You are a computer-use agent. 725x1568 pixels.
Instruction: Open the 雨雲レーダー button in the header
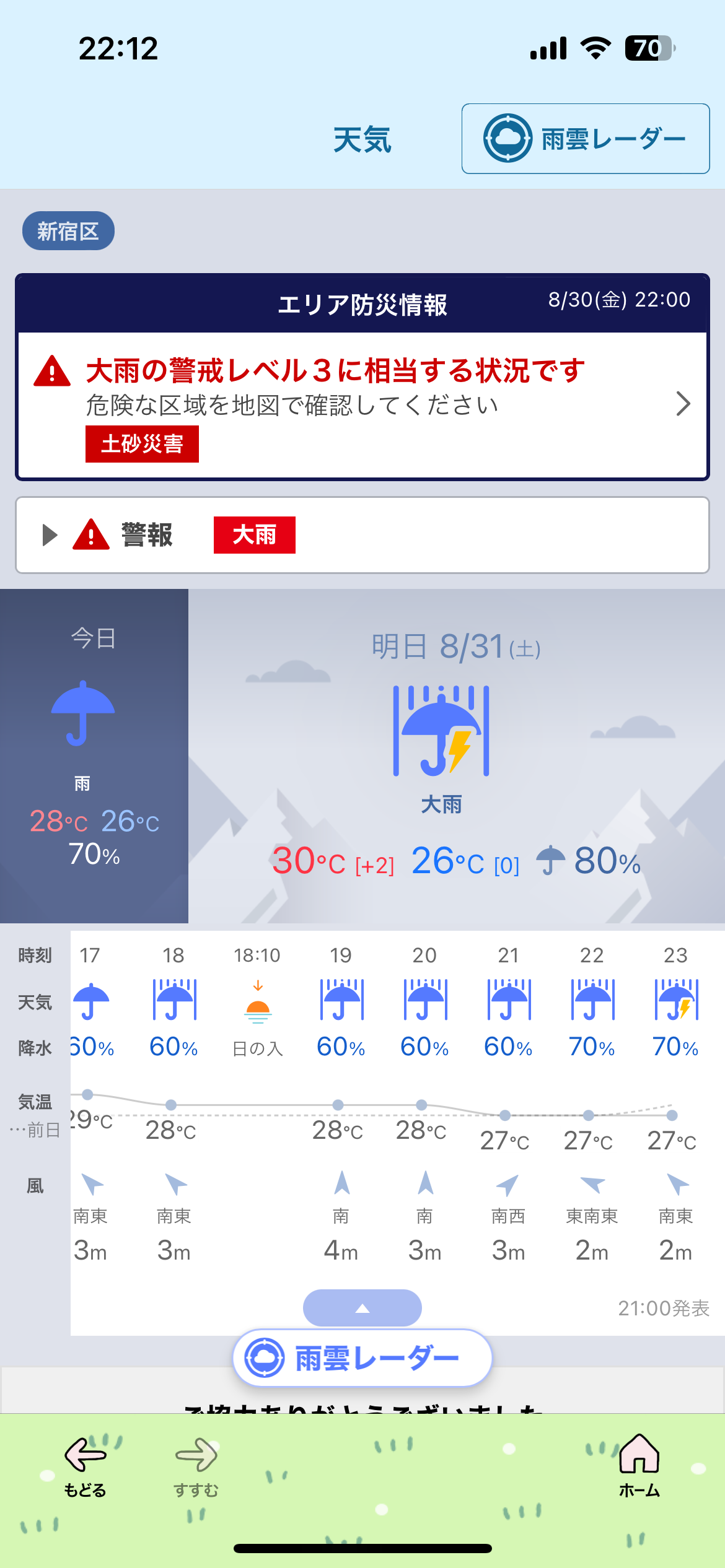click(585, 139)
